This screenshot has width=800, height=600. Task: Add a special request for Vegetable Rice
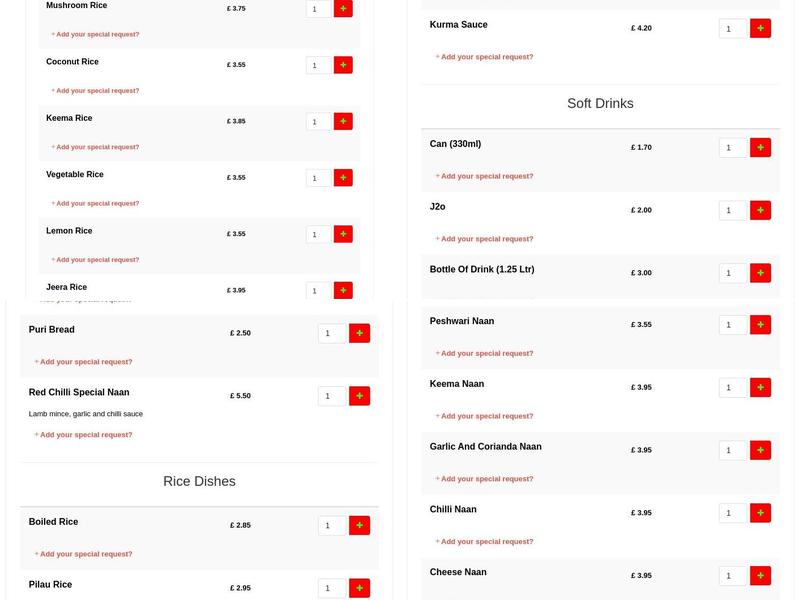pos(97,203)
